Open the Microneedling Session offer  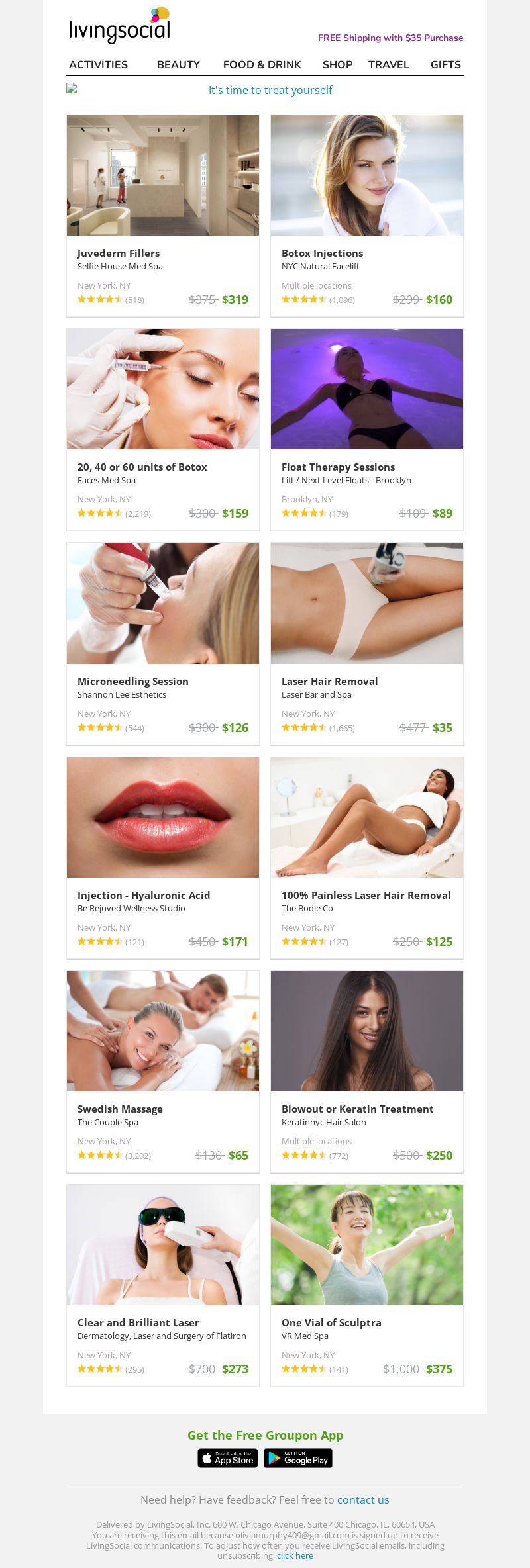pyautogui.click(x=132, y=681)
